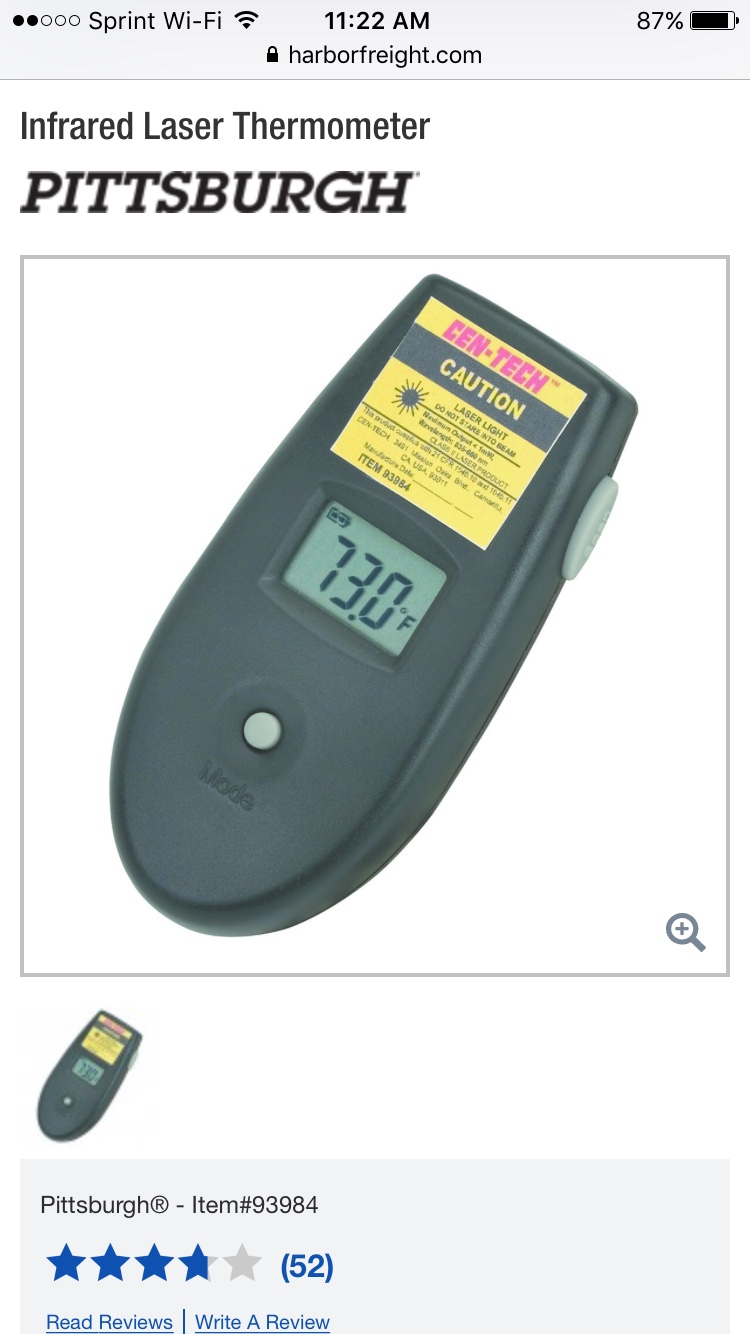Select the small thermometer thumbnail image
750x1334 pixels.
pos(90,1075)
